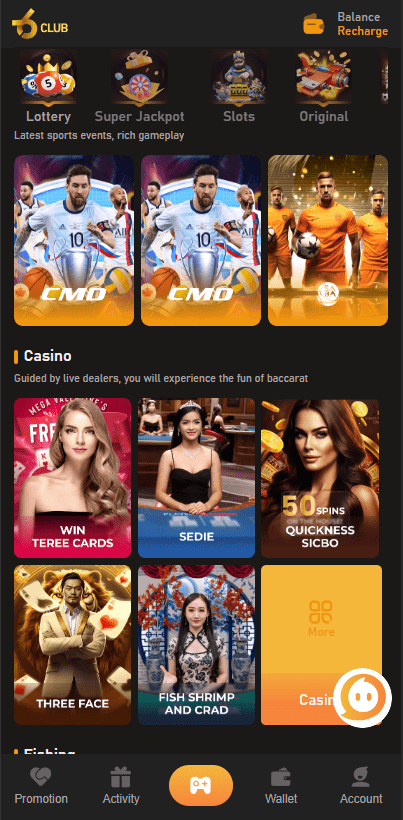The width and height of the screenshot is (403, 820).
Task: Switch to Super Jackpot category
Action: tap(140, 87)
